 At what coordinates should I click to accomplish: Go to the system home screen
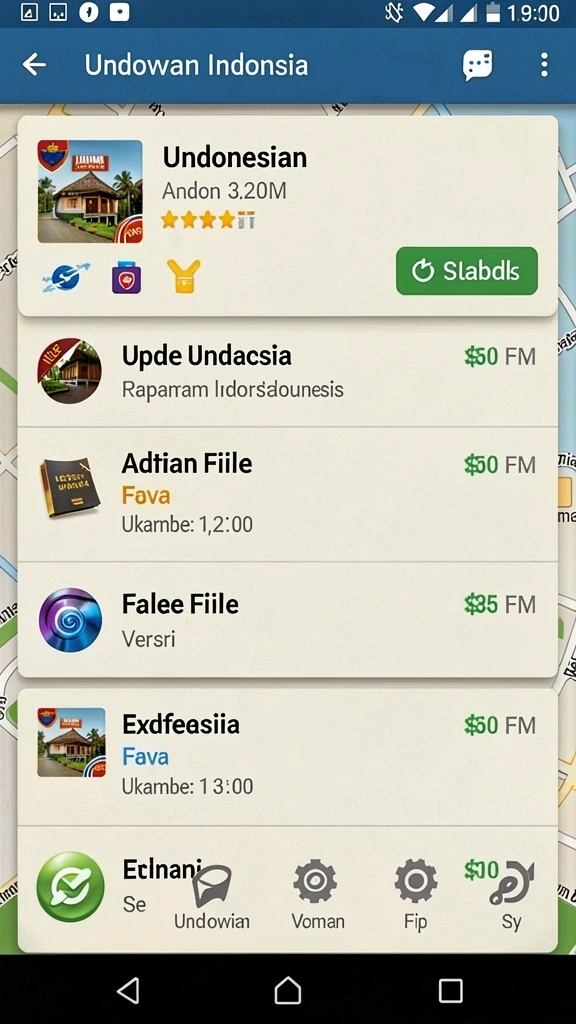[x=287, y=990]
